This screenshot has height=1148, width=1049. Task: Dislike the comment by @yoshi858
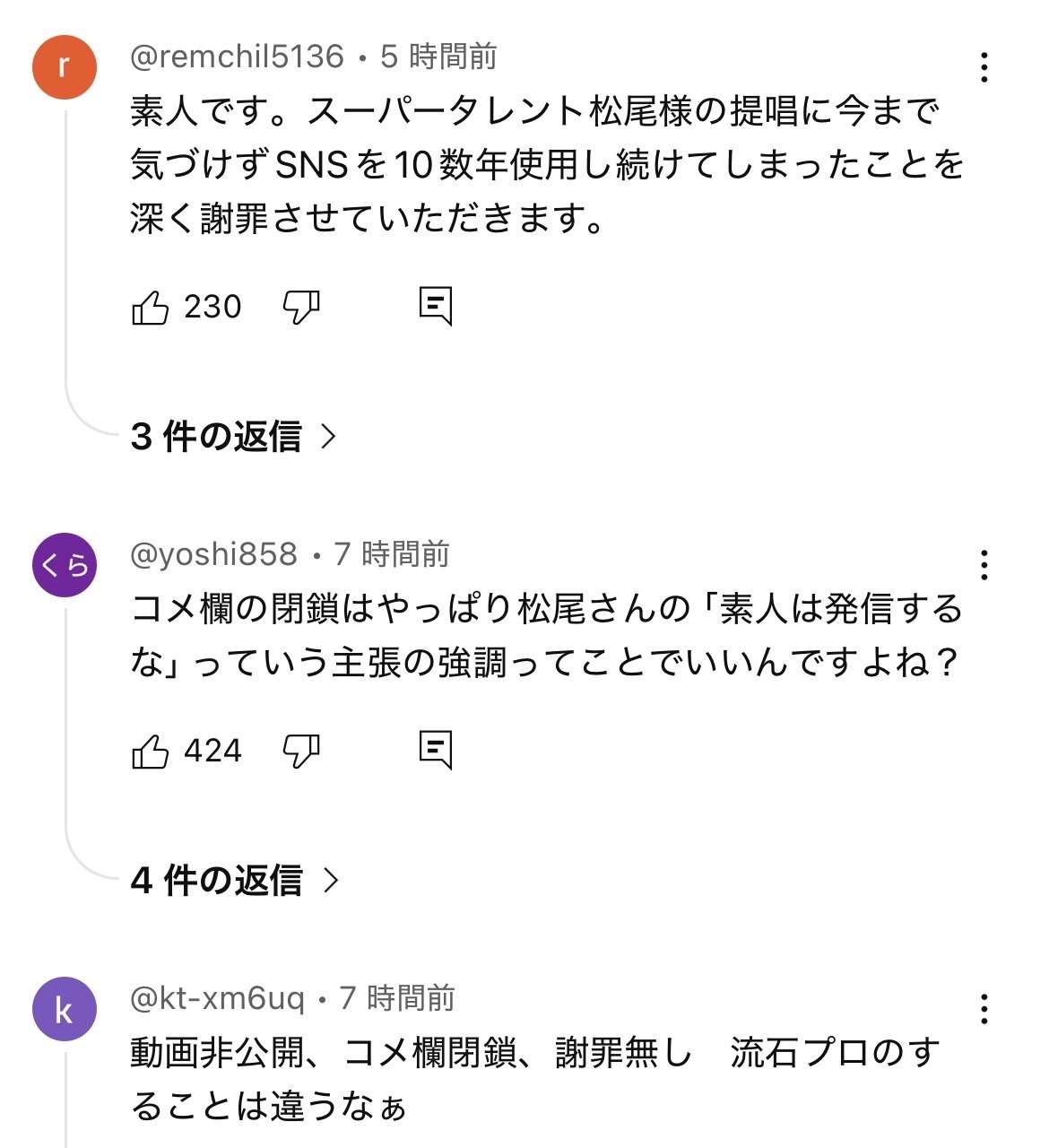[301, 752]
